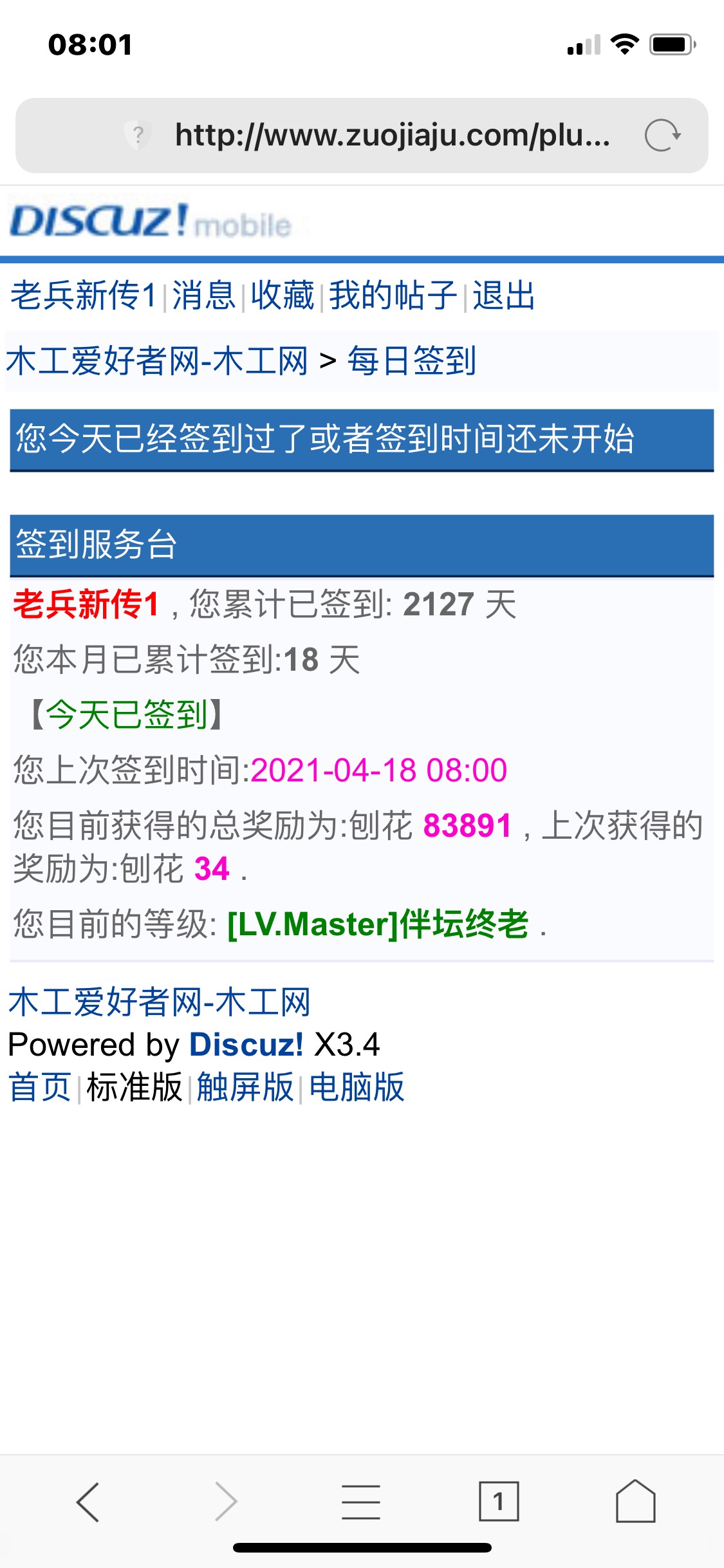Go back with browser back arrow
The image size is (724, 1568).
[88, 1502]
